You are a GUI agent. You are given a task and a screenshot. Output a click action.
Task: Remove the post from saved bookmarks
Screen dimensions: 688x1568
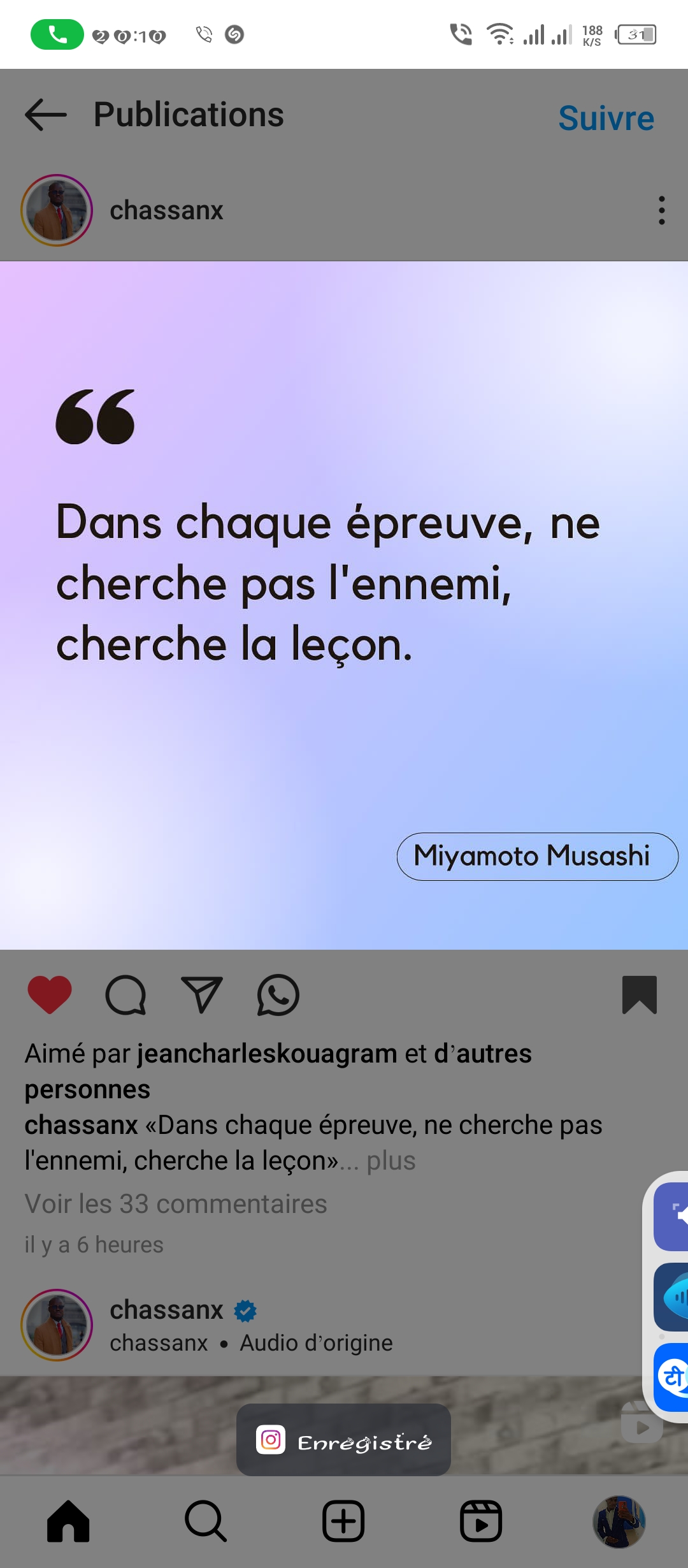tap(639, 995)
